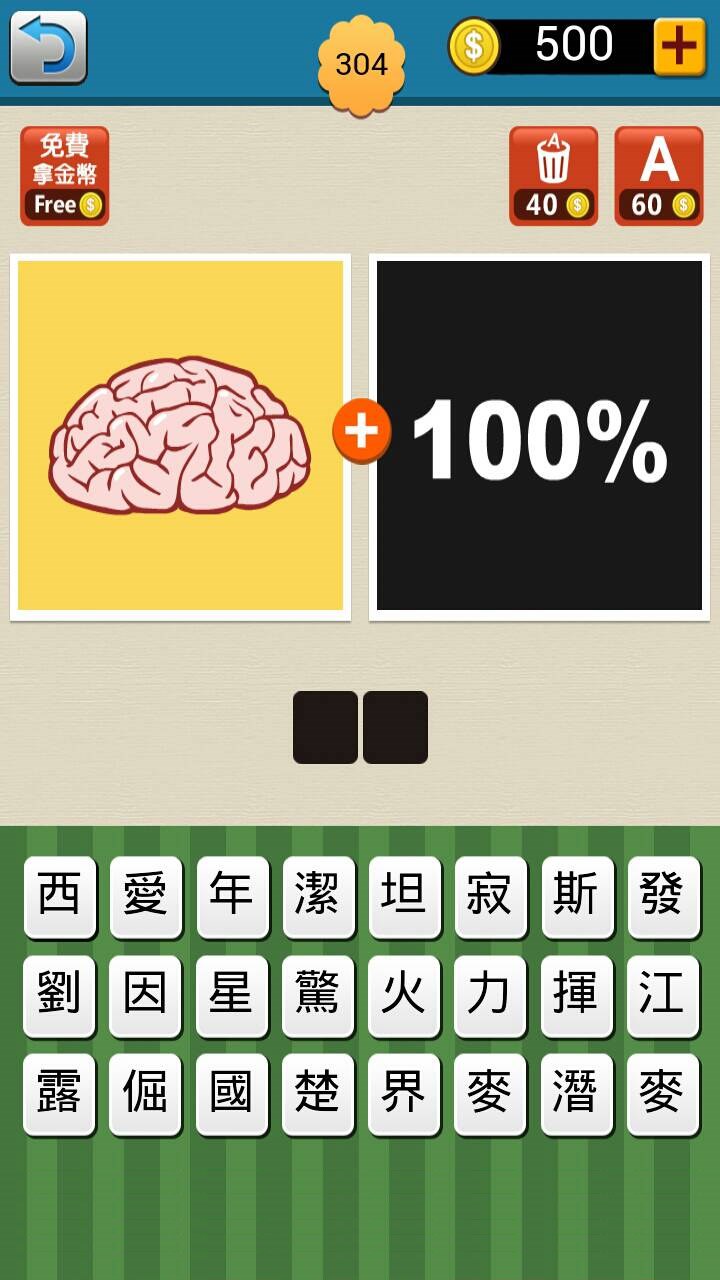This screenshot has width=720, height=1280.
Task: Pick the character 潛
Action: [576, 1093]
